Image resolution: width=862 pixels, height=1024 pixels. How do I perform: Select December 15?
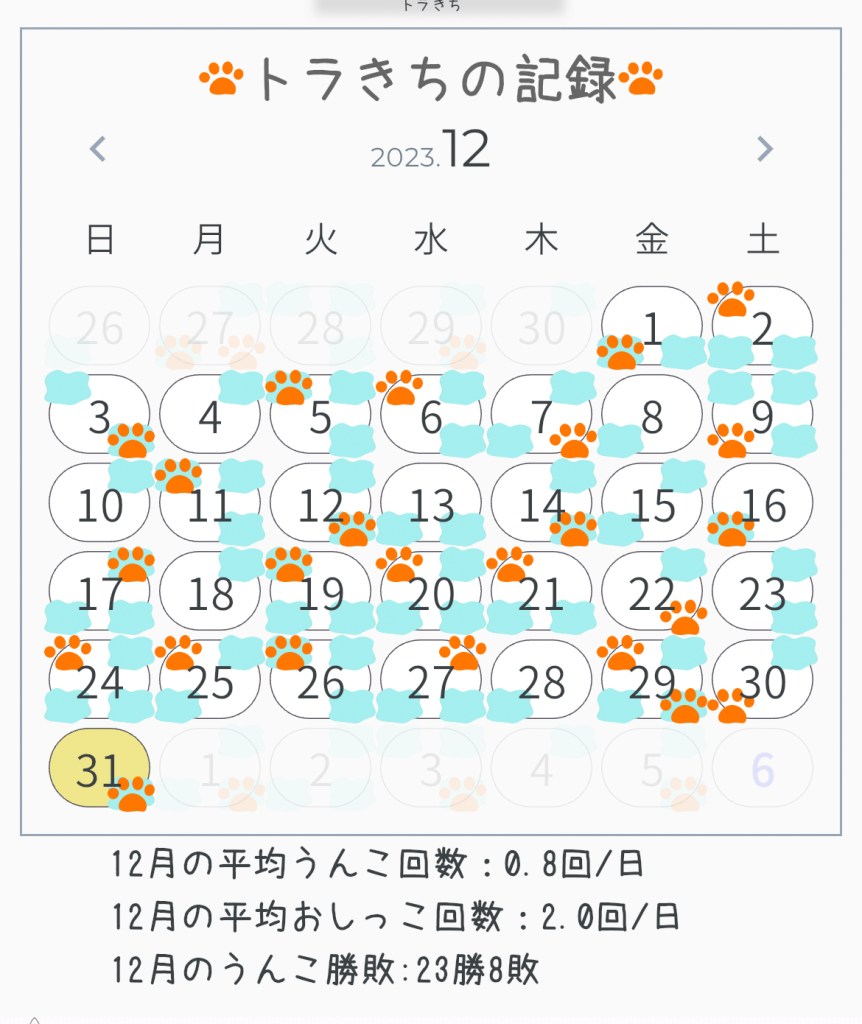pyautogui.click(x=652, y=505)
